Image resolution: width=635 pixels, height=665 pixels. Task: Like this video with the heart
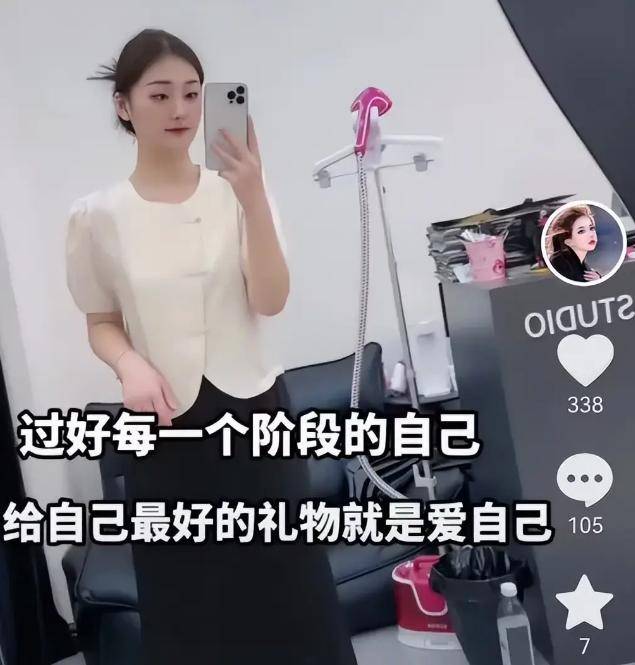coord(585,360)
